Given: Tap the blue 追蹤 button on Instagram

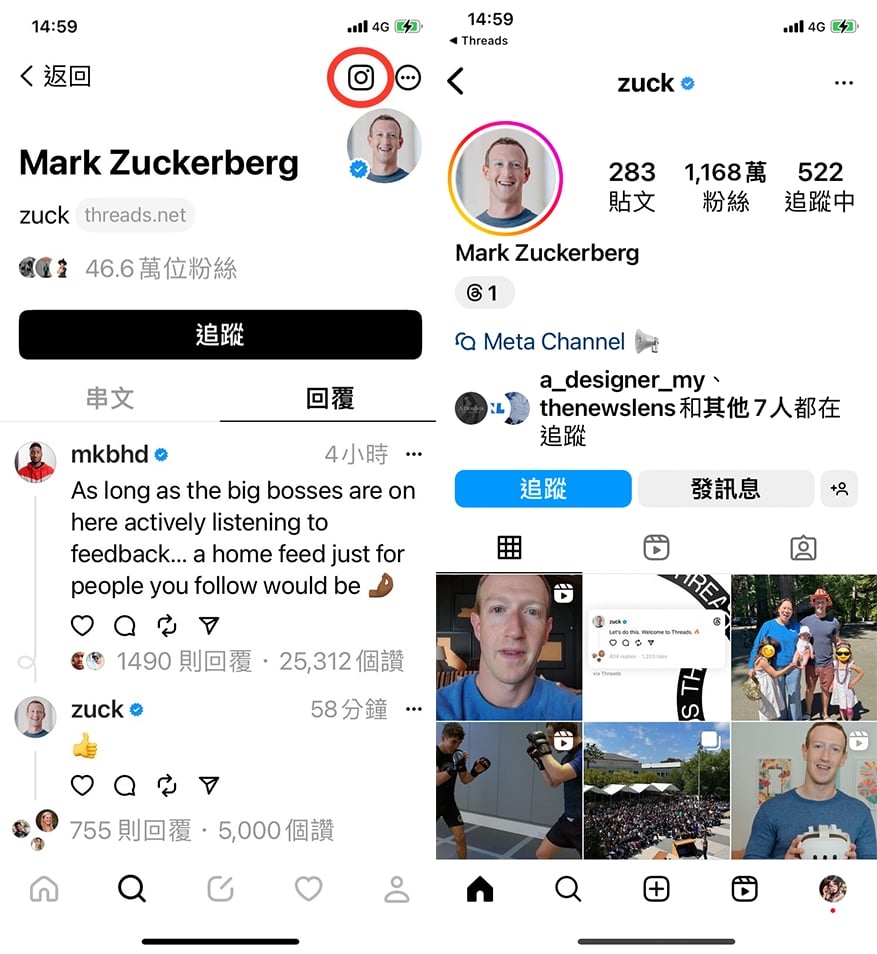Looking at the screenshot, I should pyautogui.click(x=543, y=489).
